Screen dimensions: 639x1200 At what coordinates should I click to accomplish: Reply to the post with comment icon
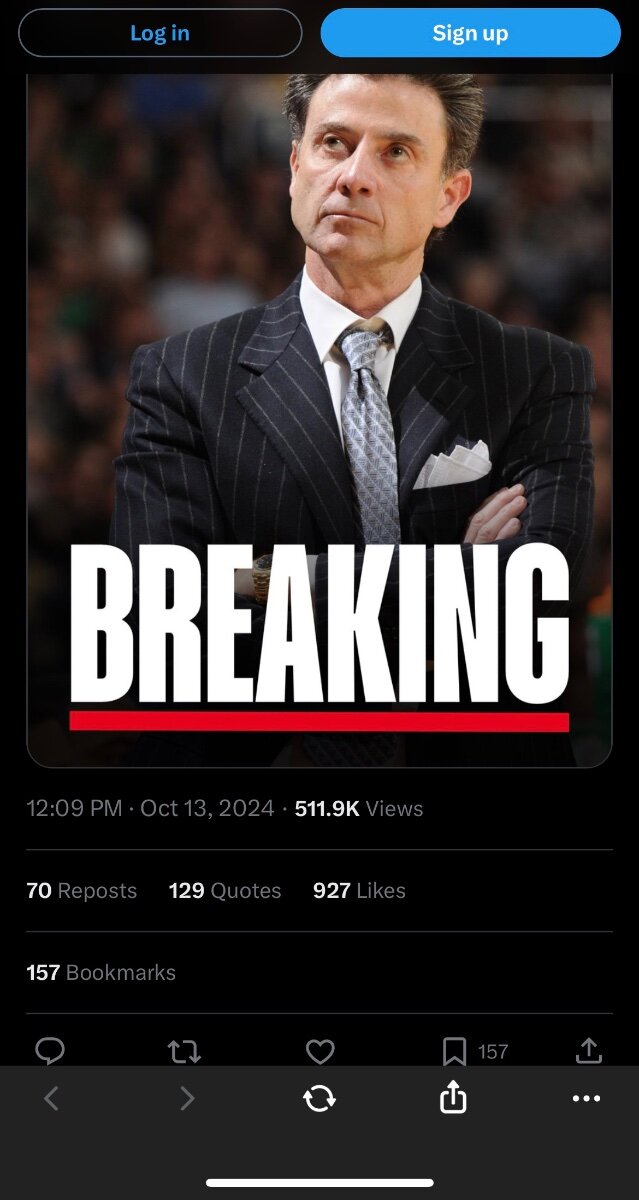point(50,1050)
